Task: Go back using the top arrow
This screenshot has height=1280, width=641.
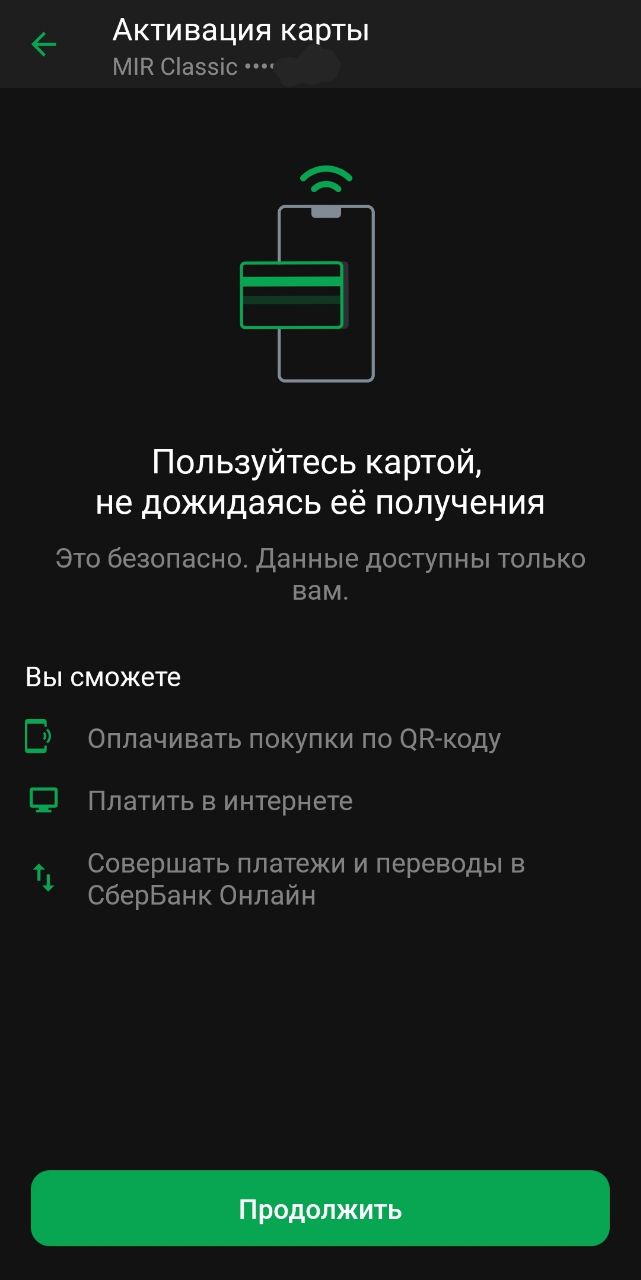Action: click(x=43, y=44)
